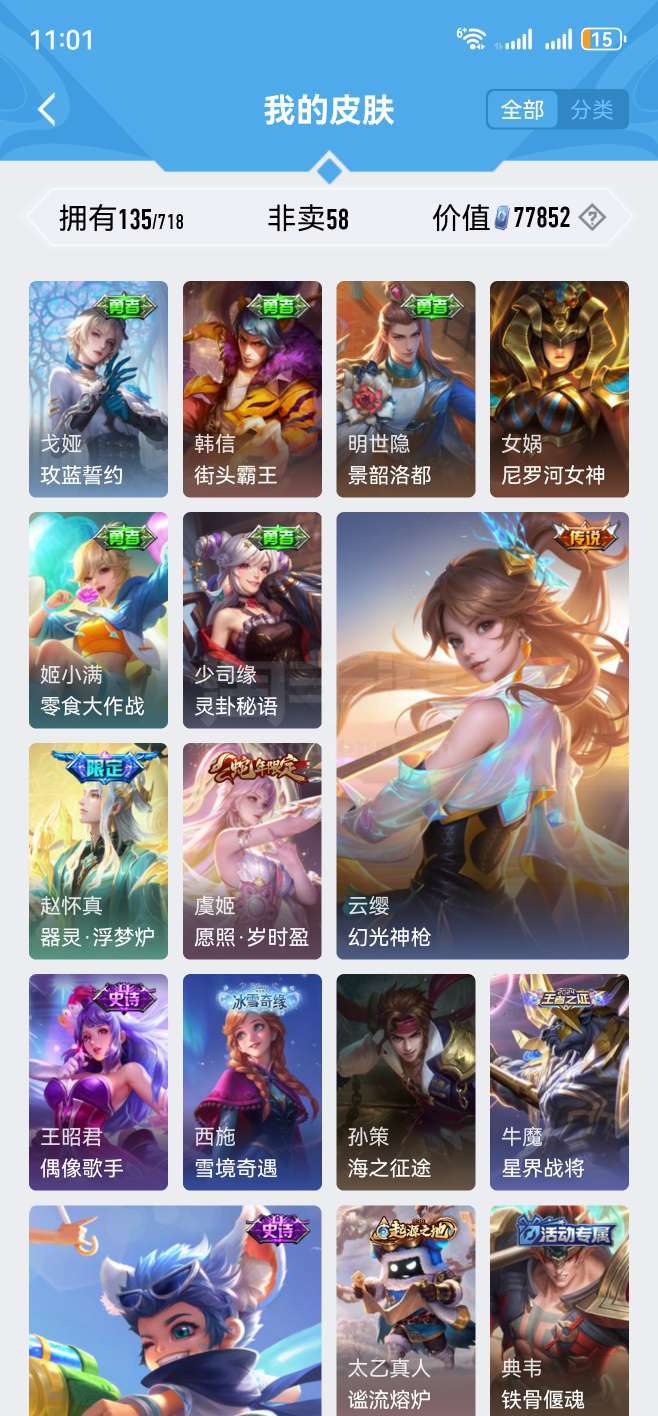Select the 全部 tab

[523, 110]
